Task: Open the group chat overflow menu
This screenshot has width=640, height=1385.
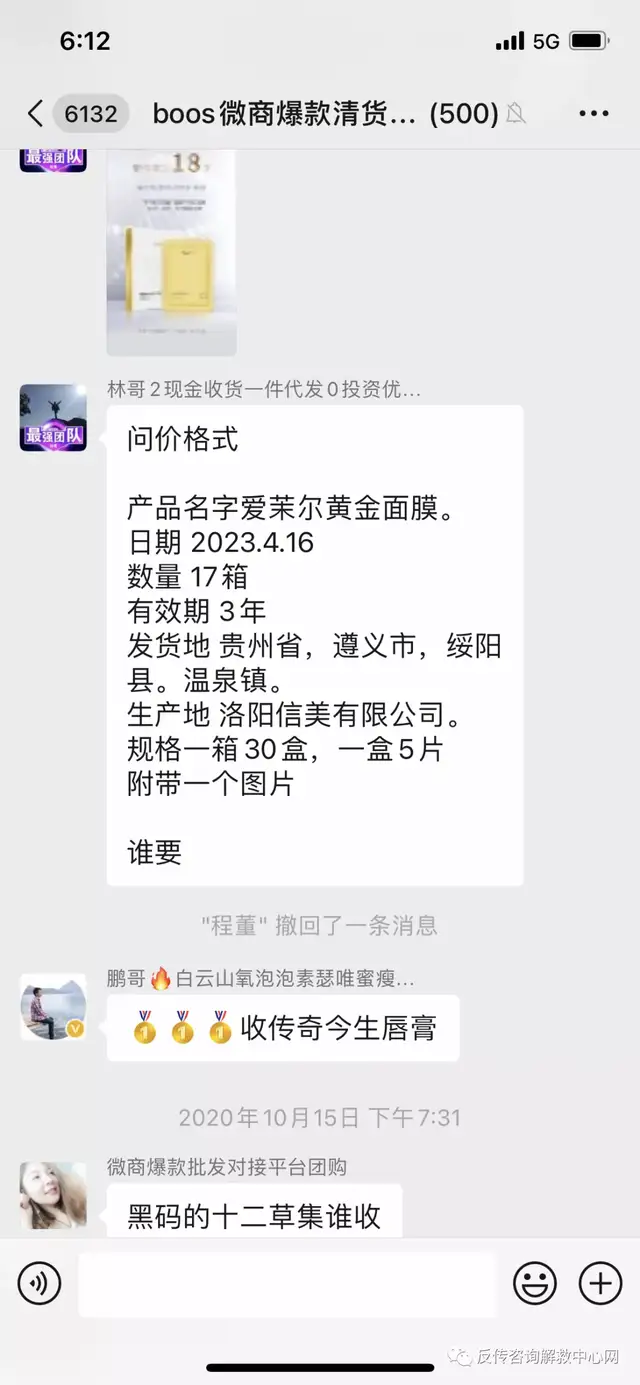Action: click(x=593, y=114)
